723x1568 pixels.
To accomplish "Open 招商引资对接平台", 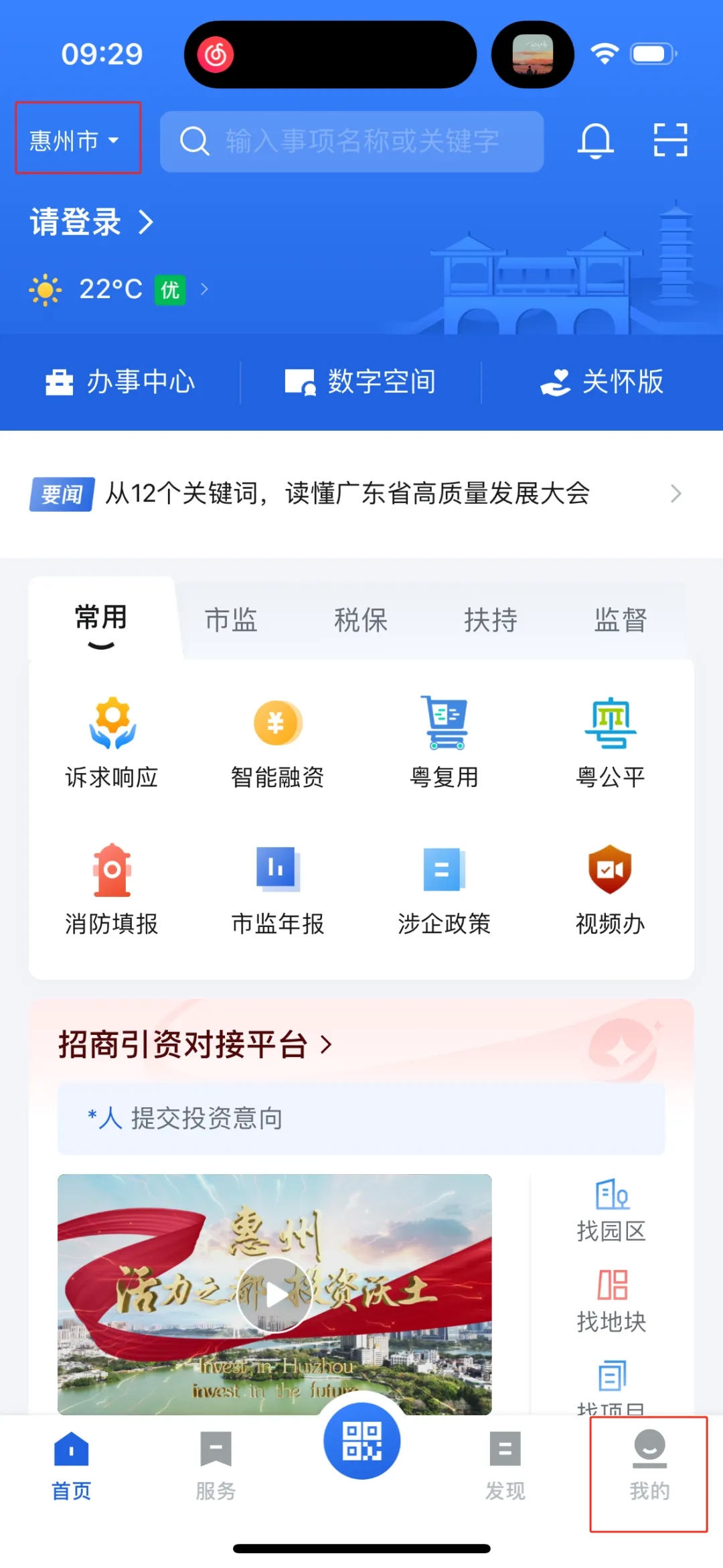I will pos(194,1044).
